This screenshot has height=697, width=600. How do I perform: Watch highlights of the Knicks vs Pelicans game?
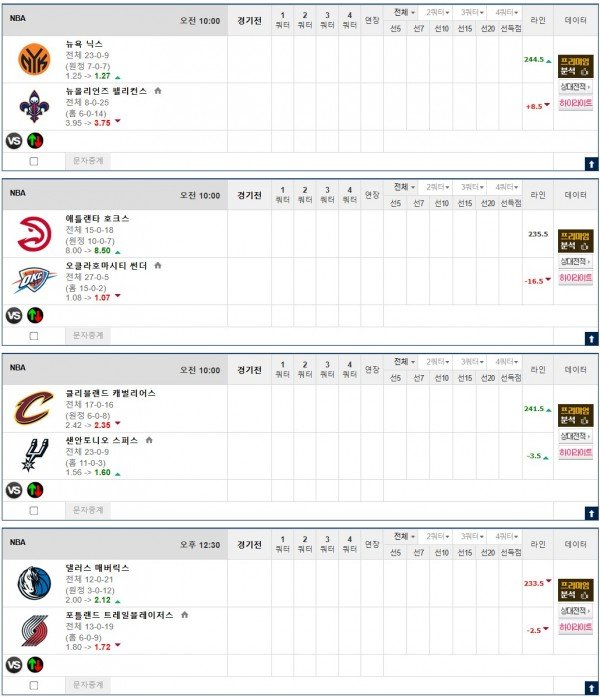coord(575,103)
